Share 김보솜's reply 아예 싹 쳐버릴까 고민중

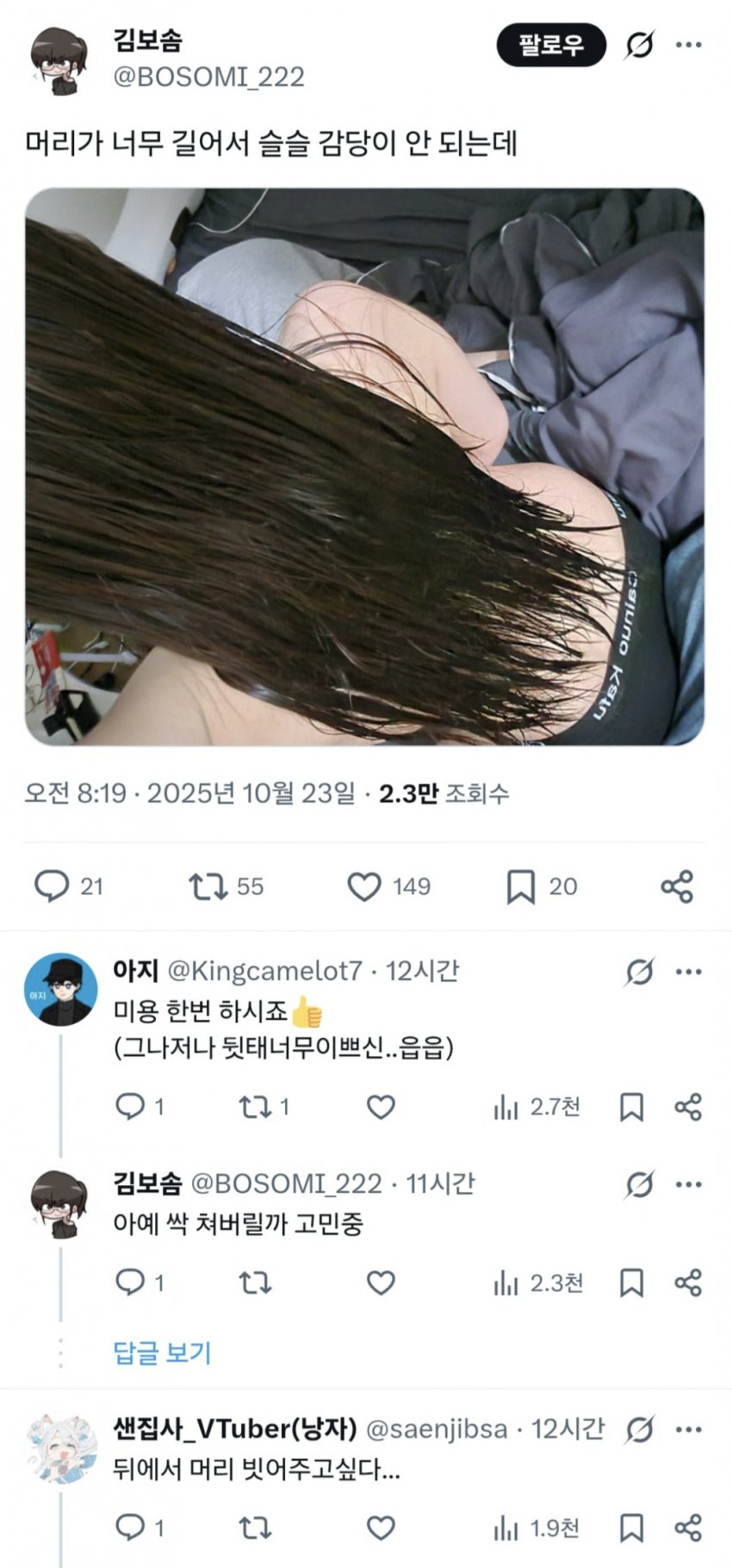pyautogui.click(x=688, y=1283)
